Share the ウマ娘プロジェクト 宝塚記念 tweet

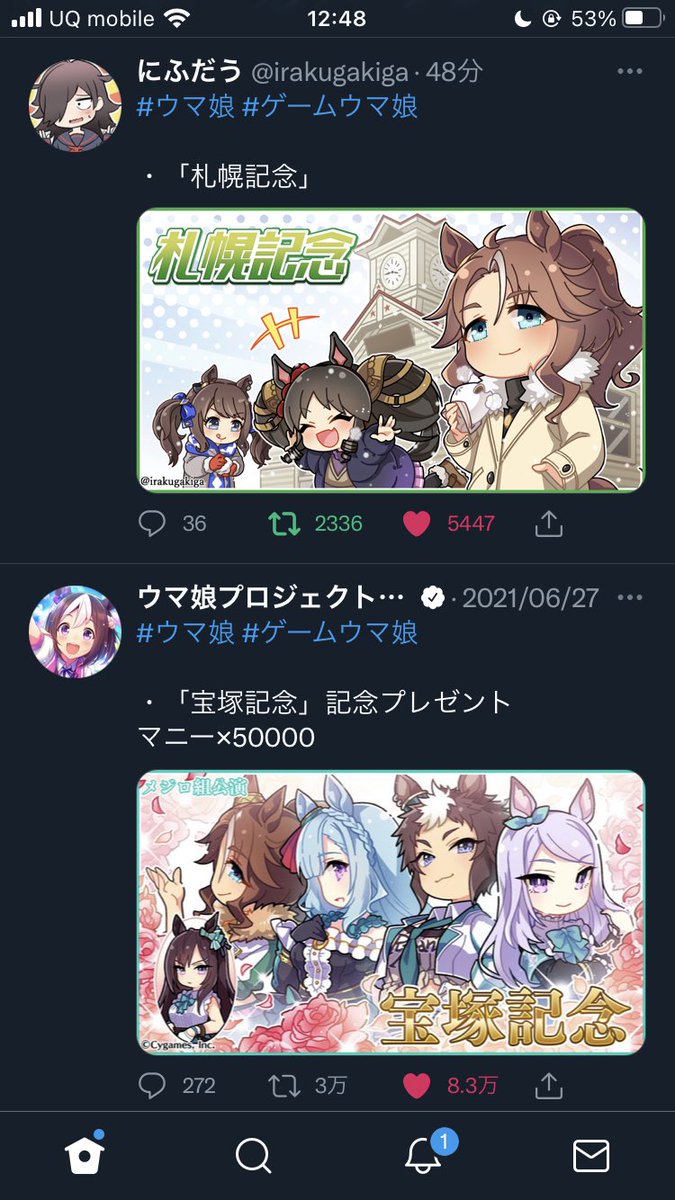[551, 1084]
